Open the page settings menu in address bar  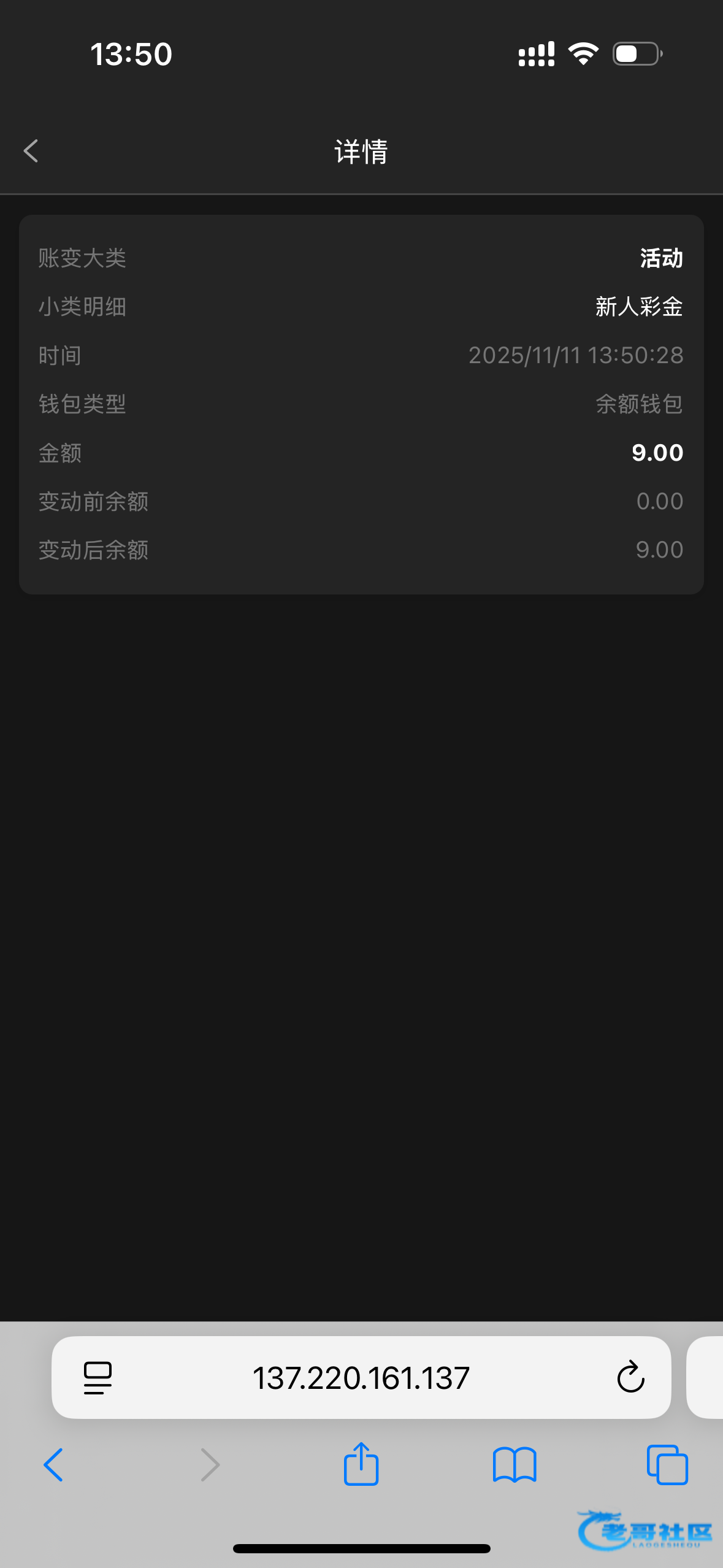pyautogui.click(x=98, y=1378)
